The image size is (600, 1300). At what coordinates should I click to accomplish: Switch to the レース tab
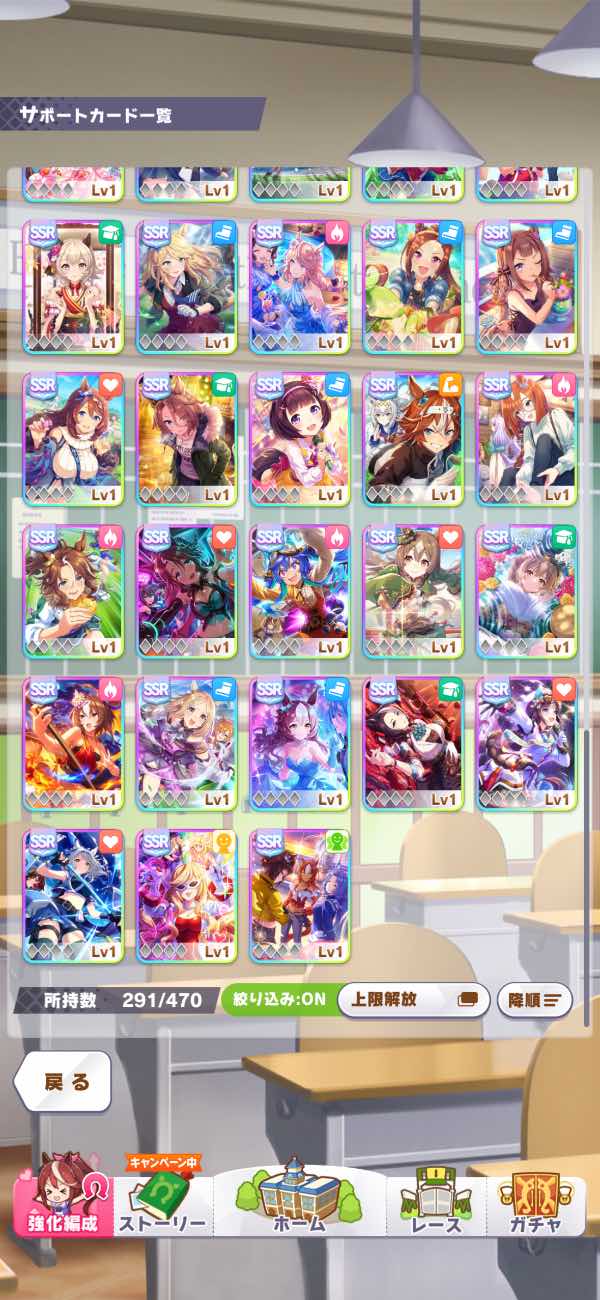click(x=437, y=1204)
